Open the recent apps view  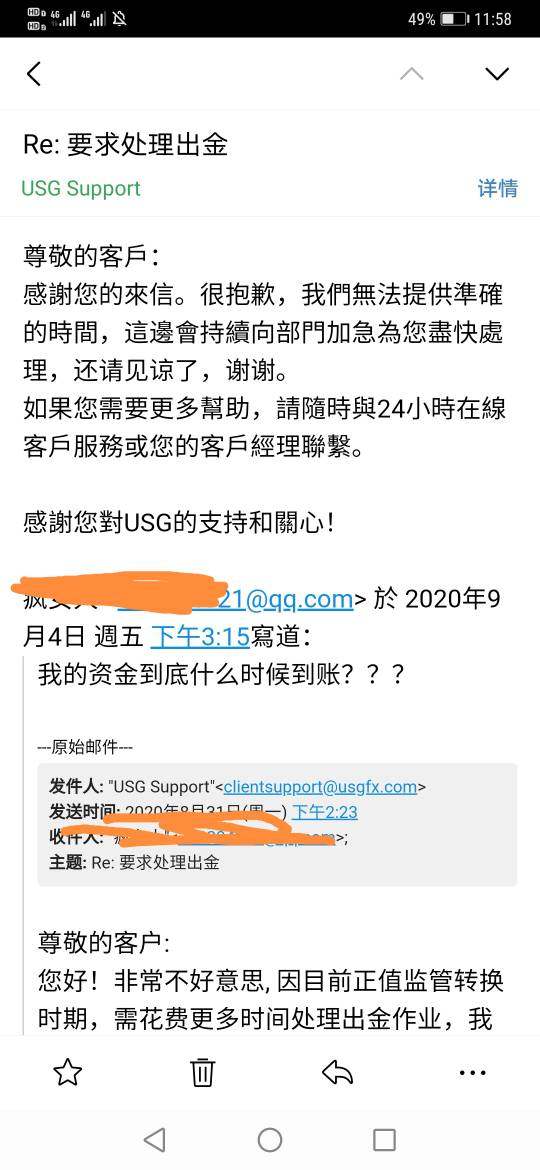[384, 1139]
